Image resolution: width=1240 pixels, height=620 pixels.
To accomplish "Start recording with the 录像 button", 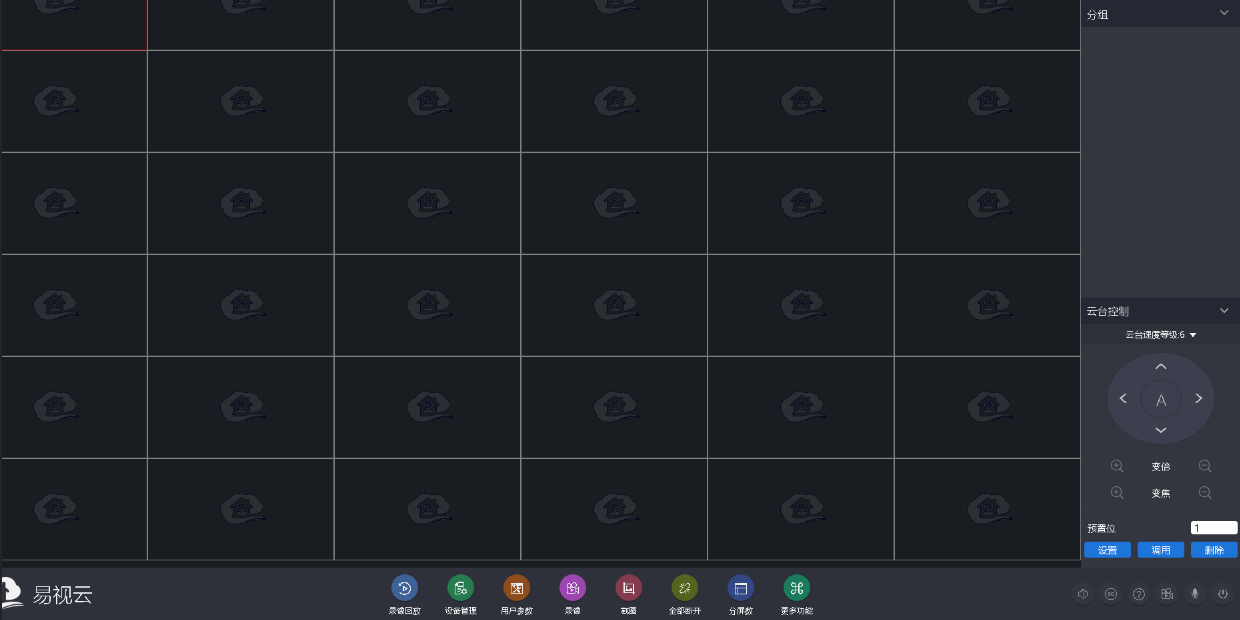I will (x=572, y=589).
